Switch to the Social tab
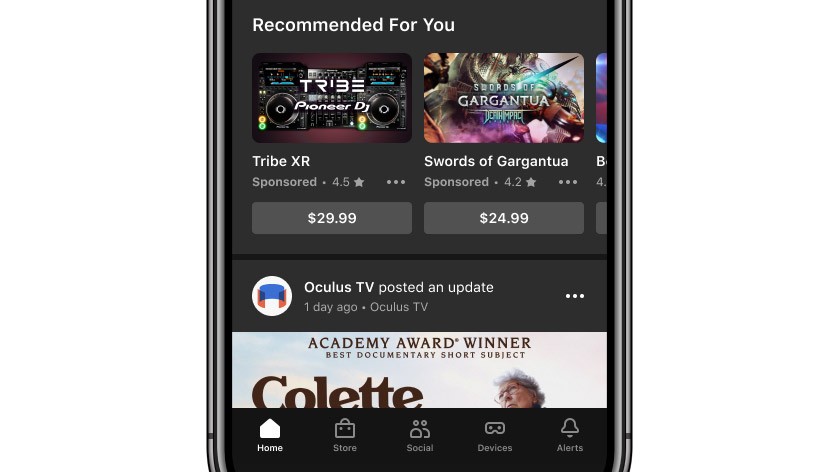The image size is (840, 472). (420, 436)
